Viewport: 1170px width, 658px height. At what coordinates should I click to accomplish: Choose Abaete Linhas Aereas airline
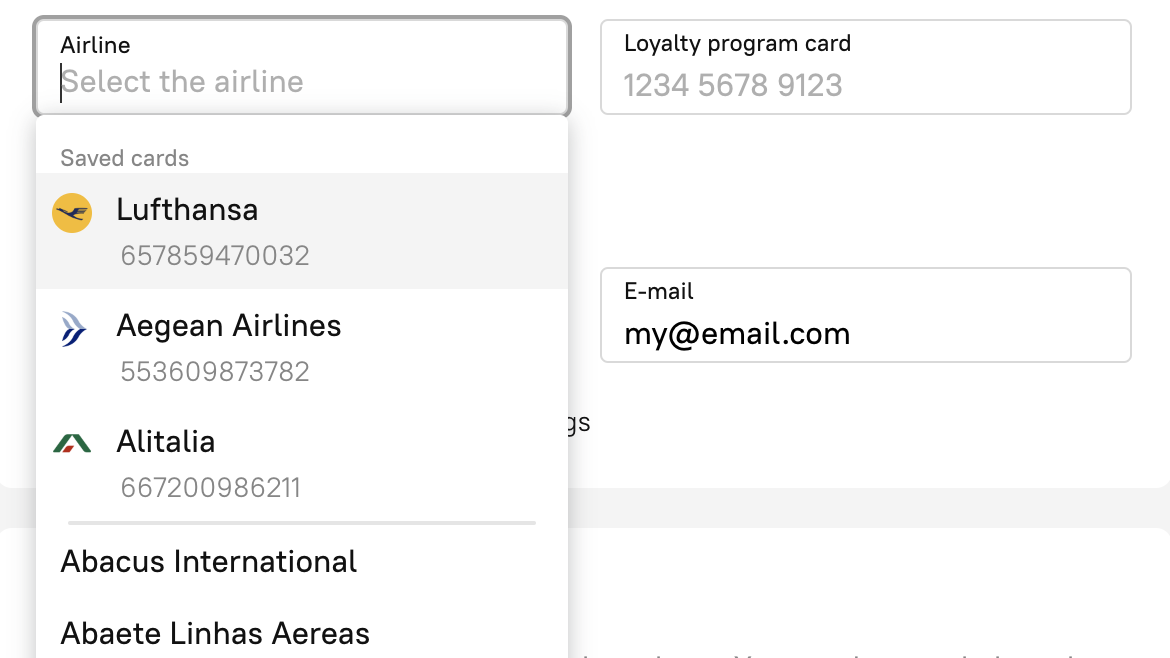(x=215, y=634)
